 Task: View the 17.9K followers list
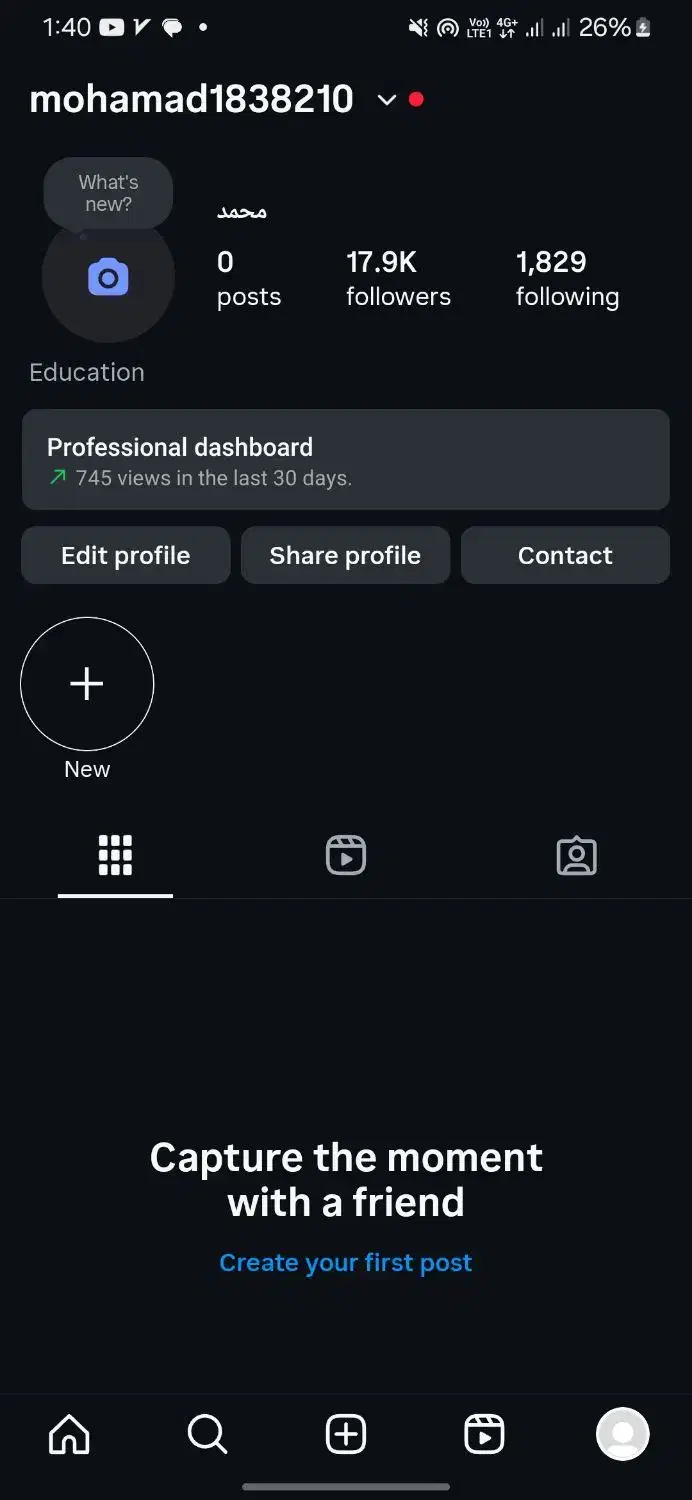(398, 278)
